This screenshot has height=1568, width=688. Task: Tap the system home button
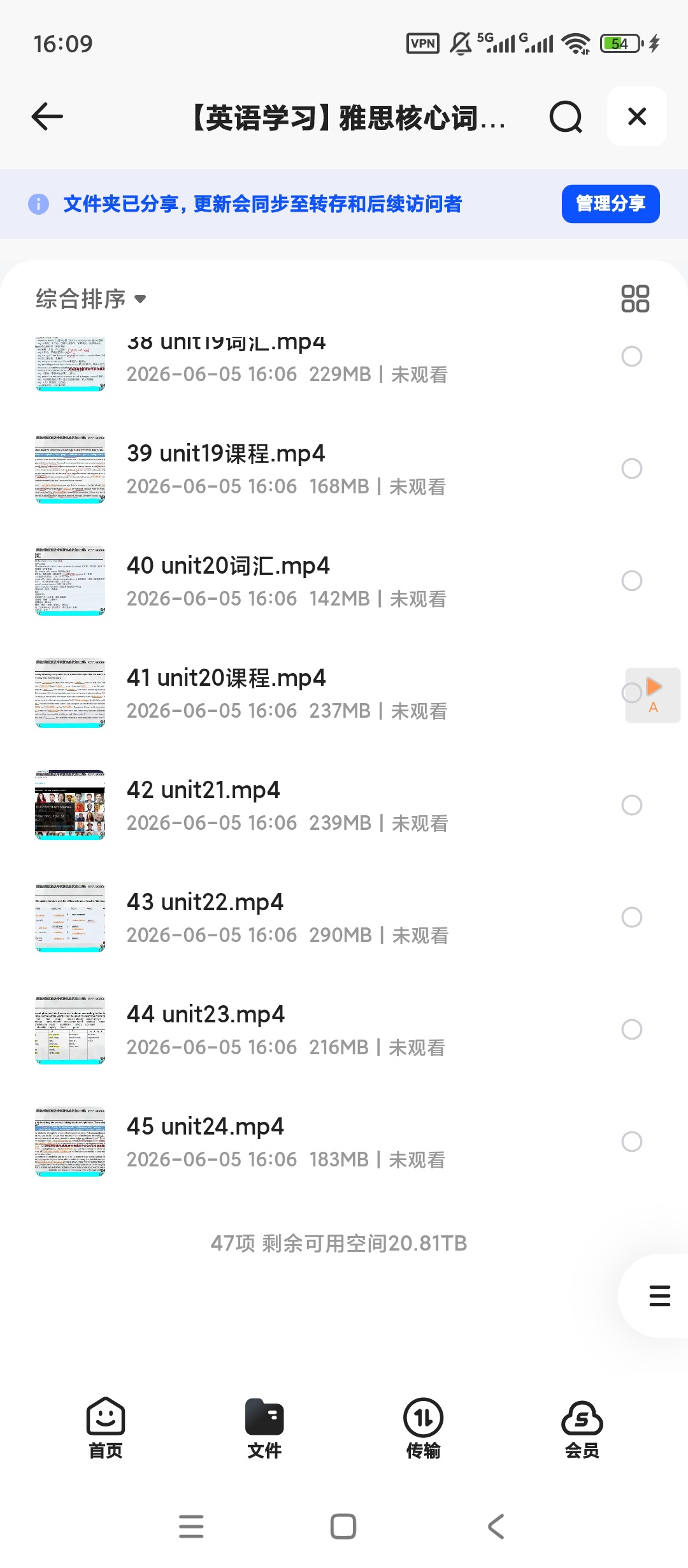(x=343, y=1527)
